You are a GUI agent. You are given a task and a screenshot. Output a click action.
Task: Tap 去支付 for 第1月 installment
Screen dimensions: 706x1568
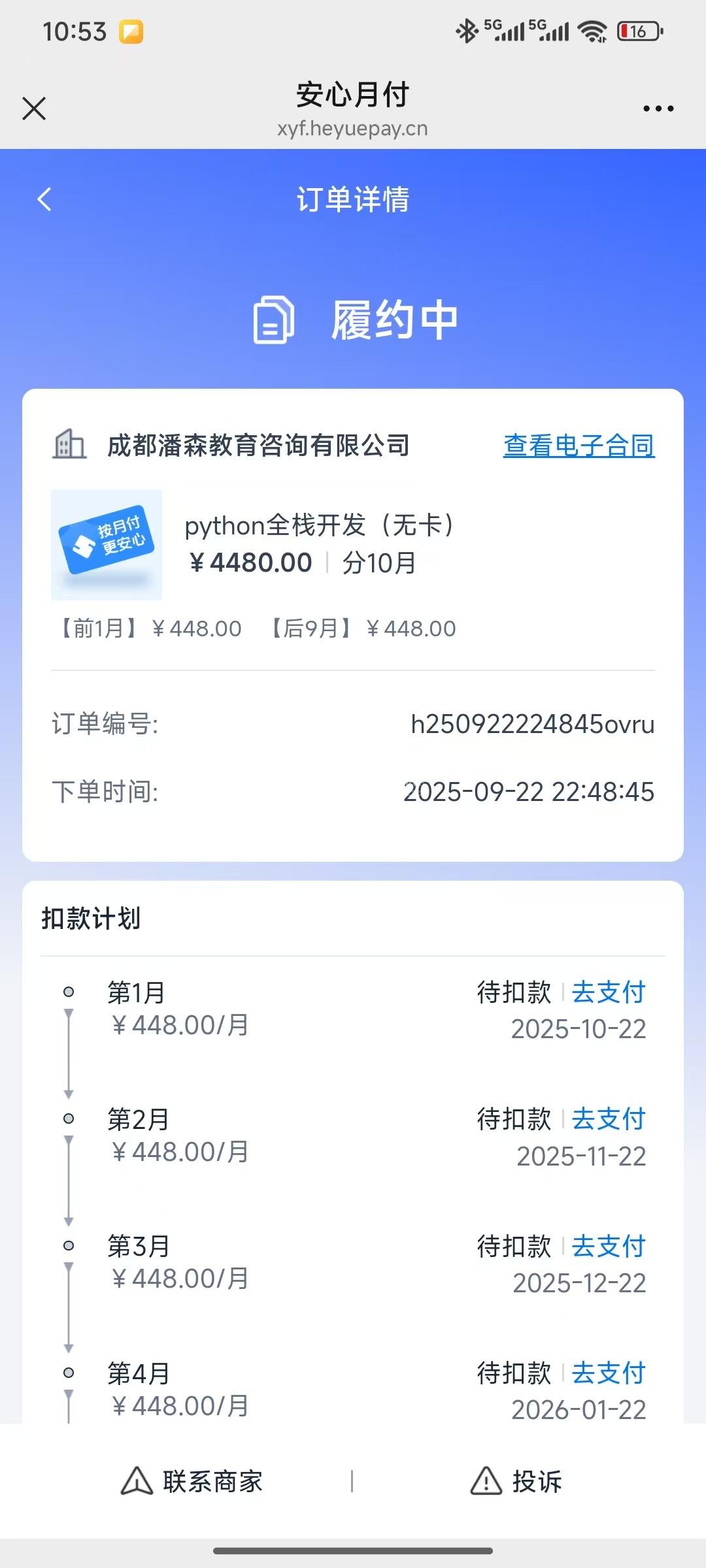[x=608, y=992]
